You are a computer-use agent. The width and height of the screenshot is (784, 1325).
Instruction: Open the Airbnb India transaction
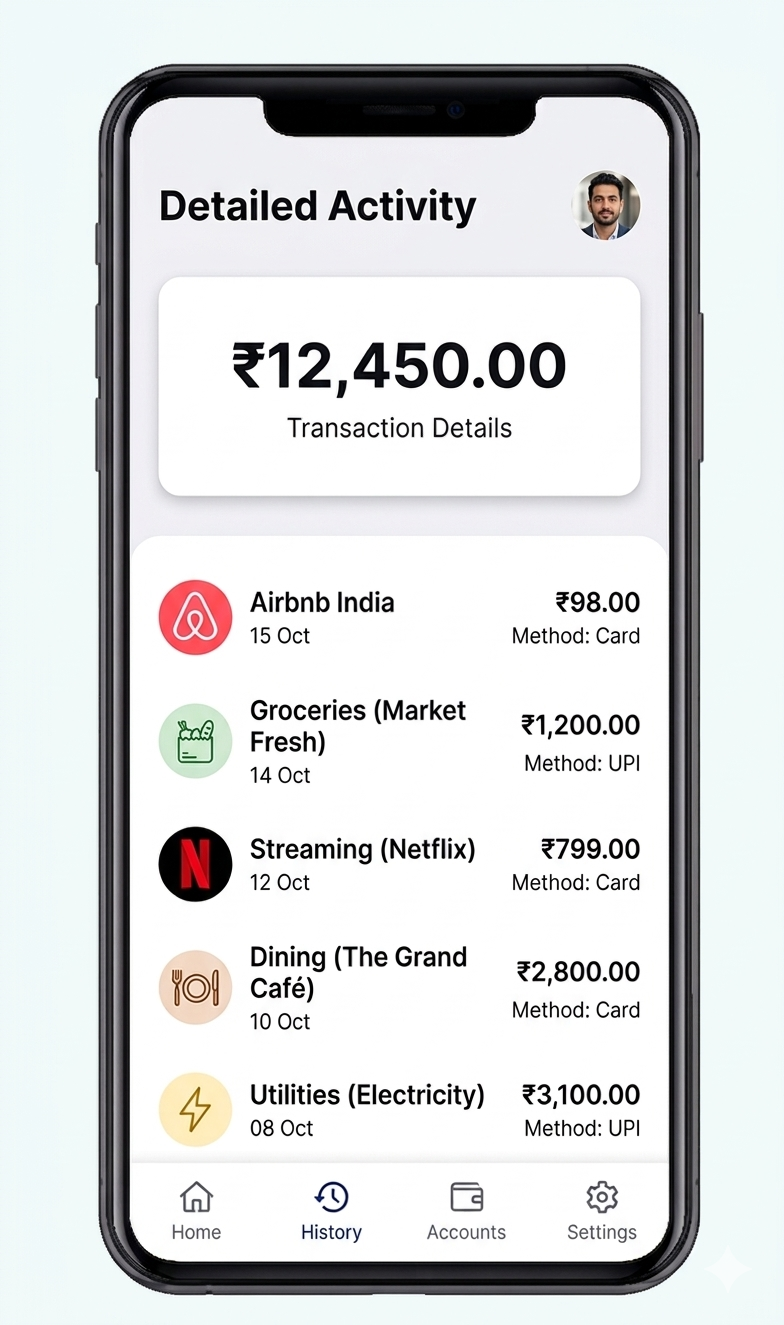tap(399, 617)
